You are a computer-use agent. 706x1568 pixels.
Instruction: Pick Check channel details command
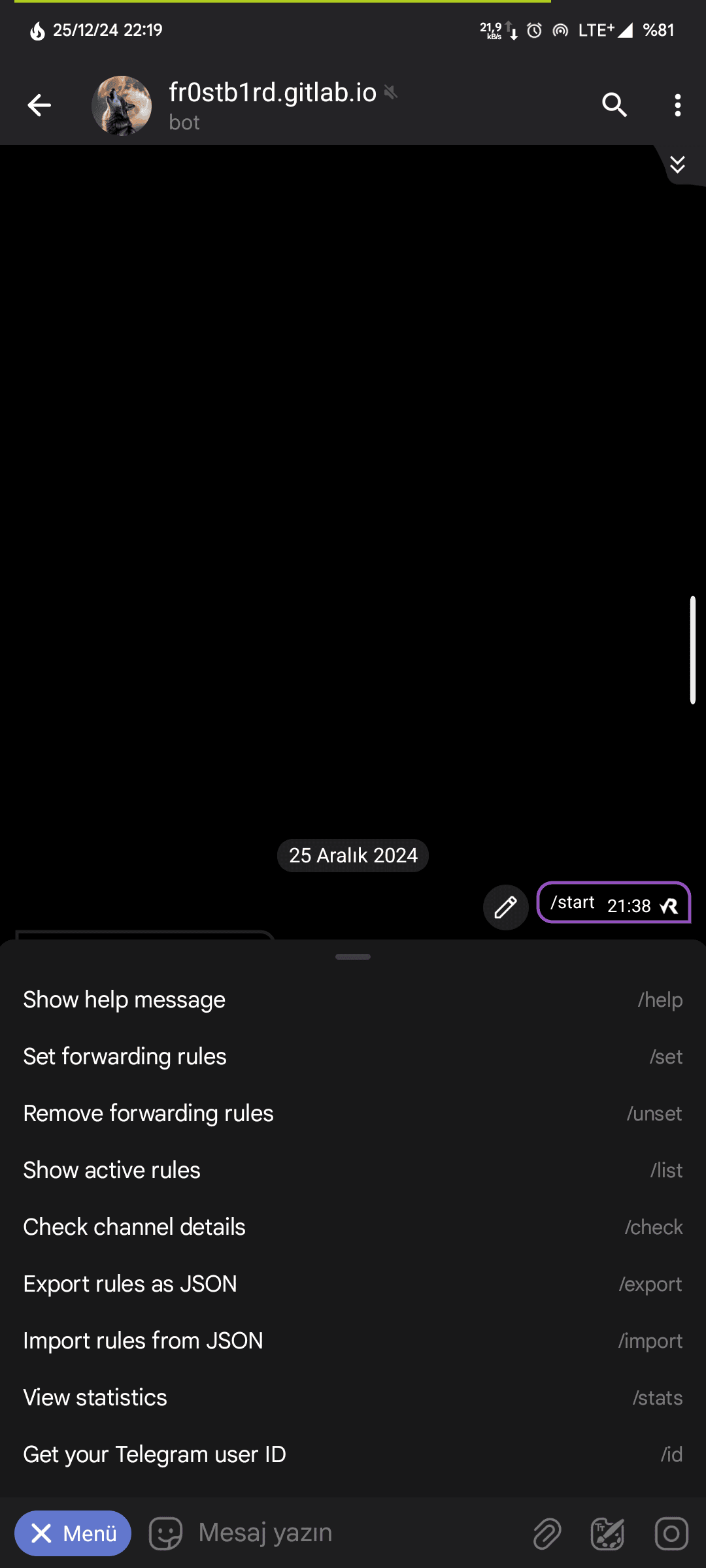[353, 1227]
